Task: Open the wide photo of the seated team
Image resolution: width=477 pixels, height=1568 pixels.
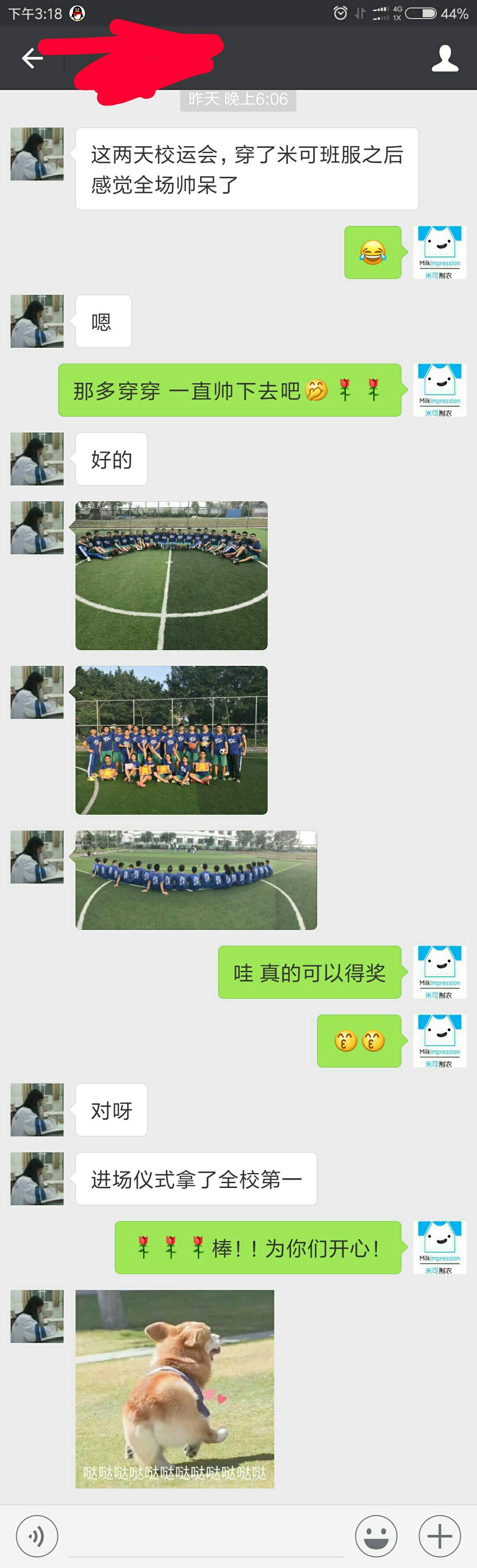Action: click(x=196, y=880)
